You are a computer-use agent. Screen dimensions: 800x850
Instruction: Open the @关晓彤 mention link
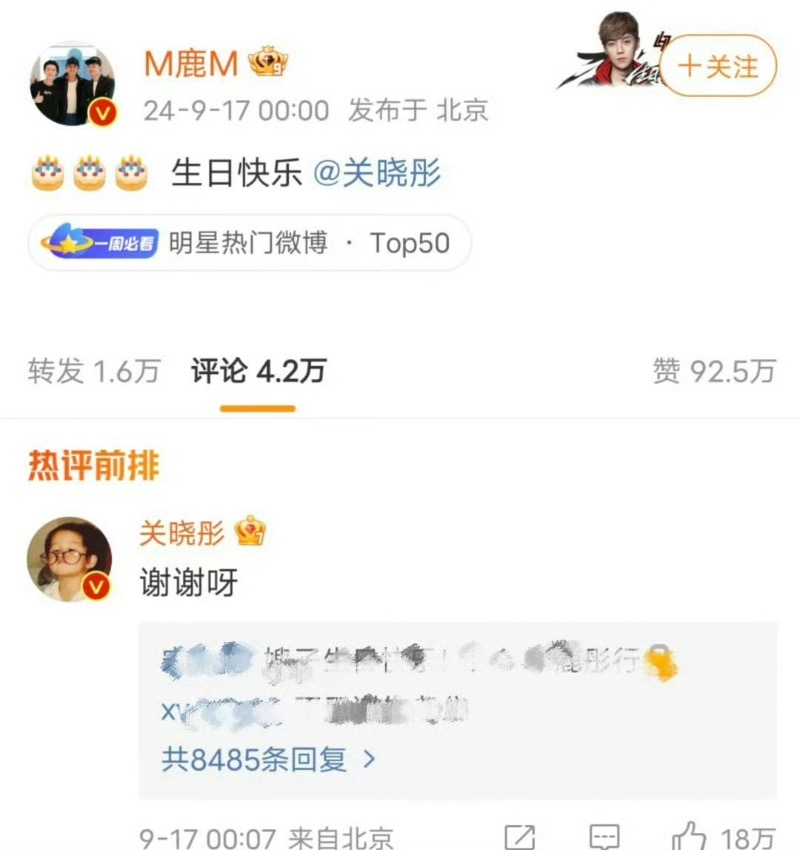[x=377, y=173]
